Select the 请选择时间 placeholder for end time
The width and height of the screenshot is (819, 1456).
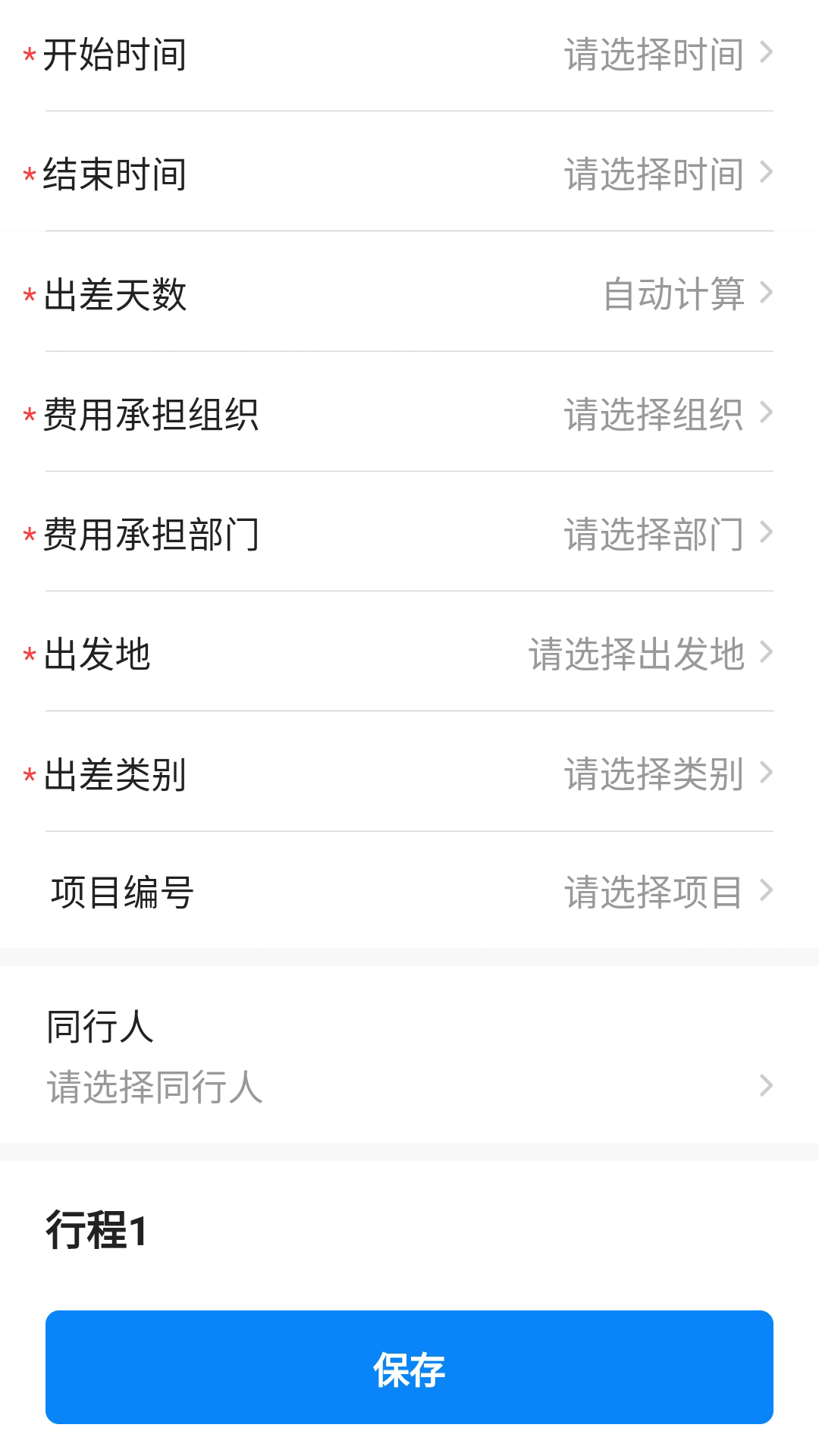pyautogui.click(x=652, y=176)
